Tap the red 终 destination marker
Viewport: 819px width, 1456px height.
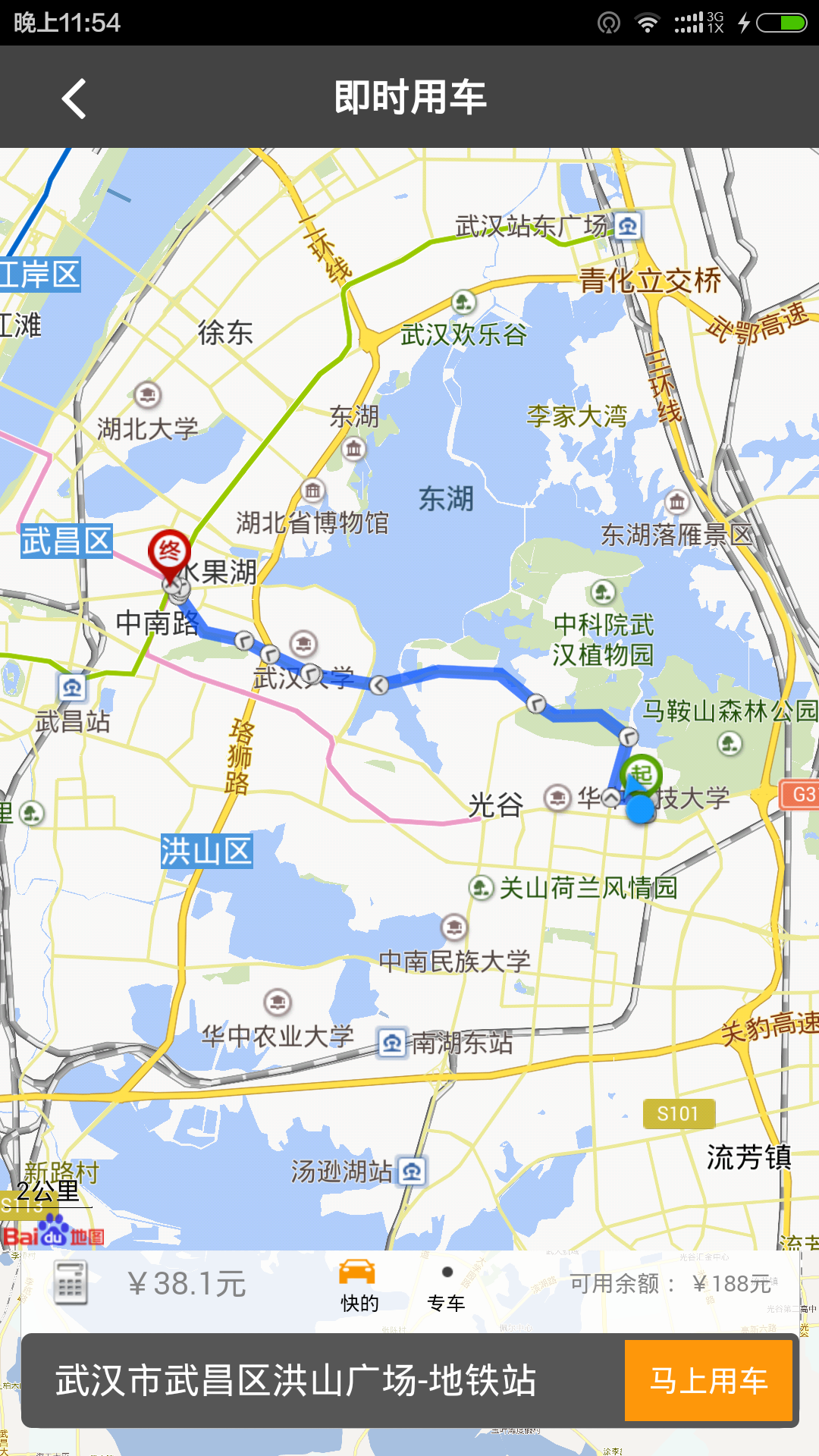pos(169,554)
